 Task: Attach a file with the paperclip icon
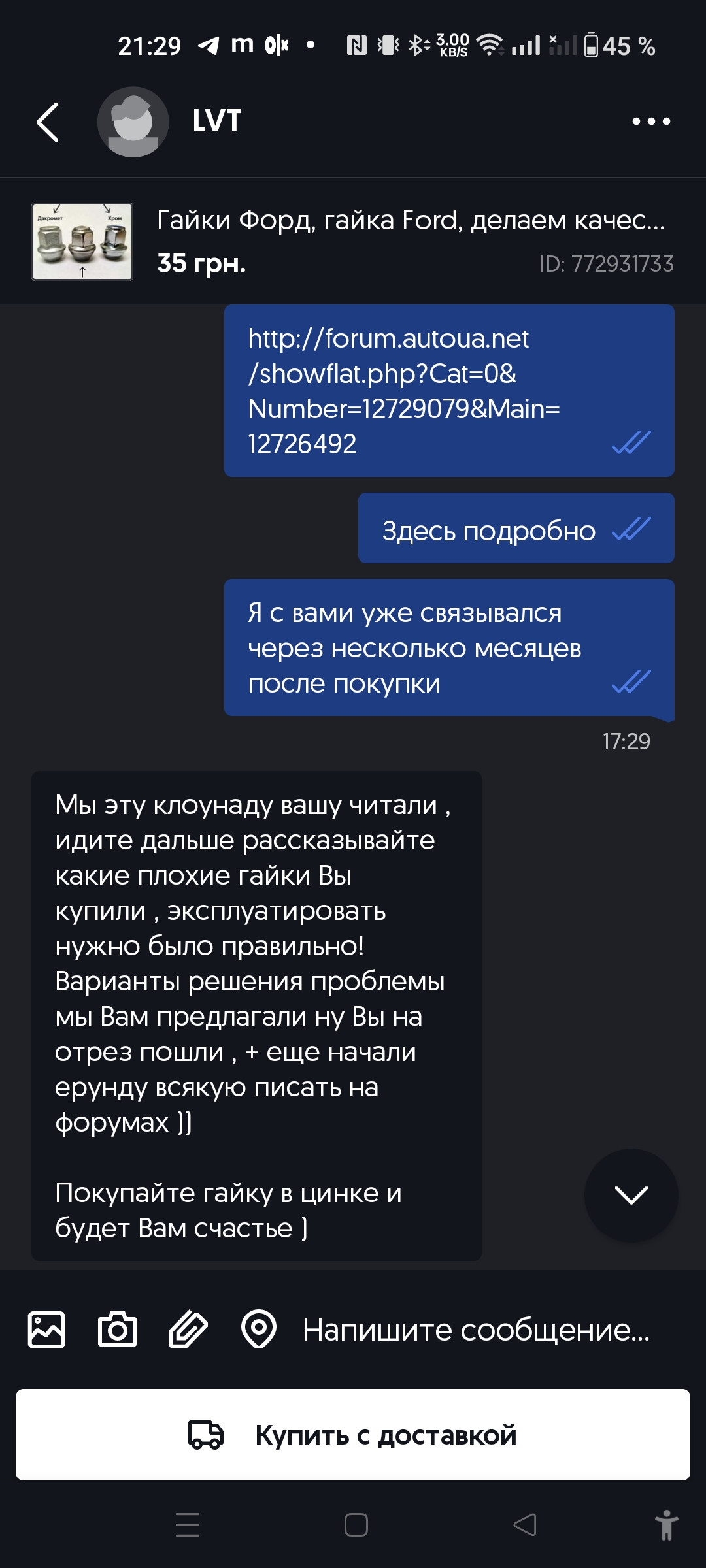point(188,1330)
